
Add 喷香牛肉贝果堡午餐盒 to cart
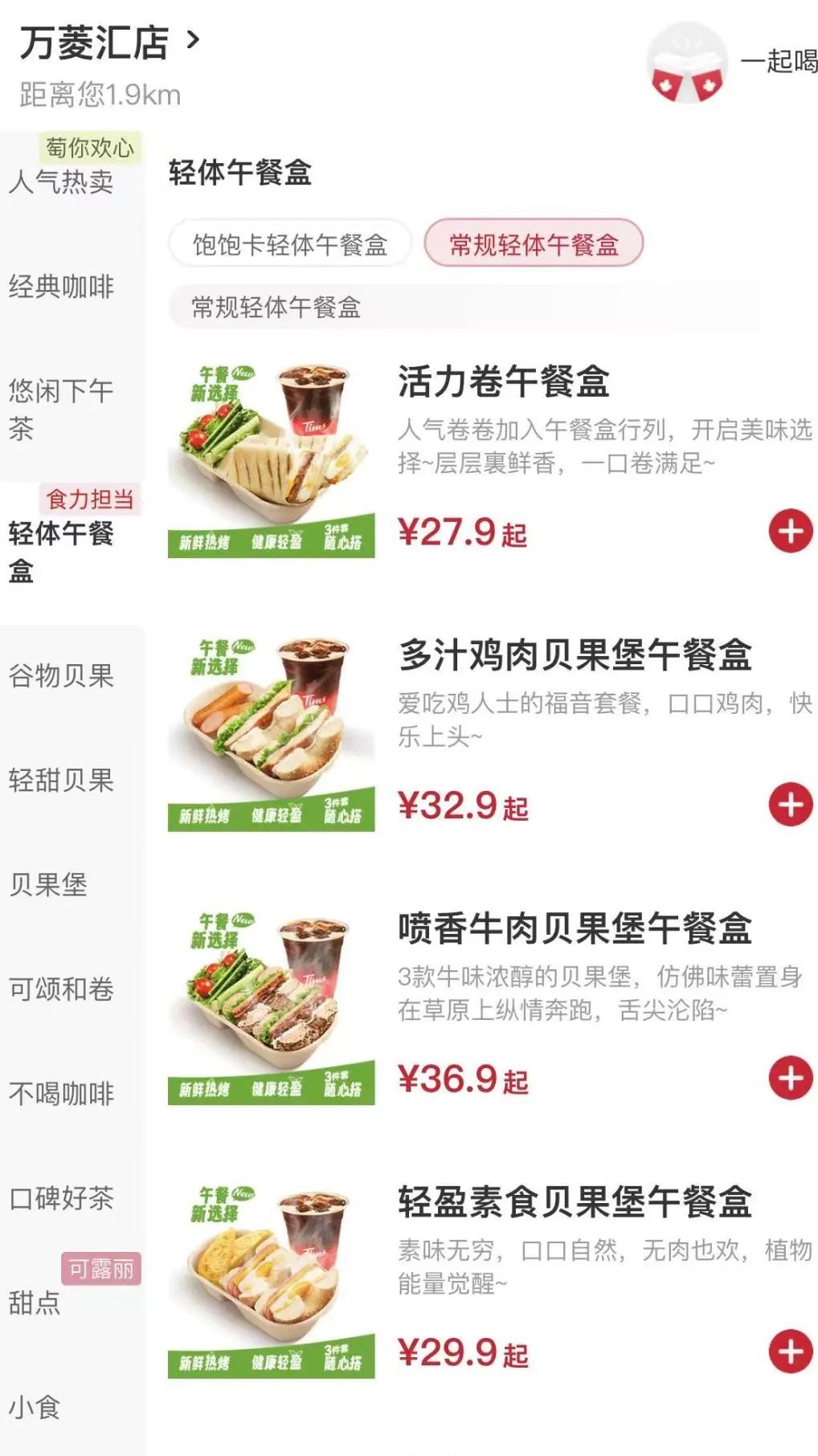(791, 1078)
